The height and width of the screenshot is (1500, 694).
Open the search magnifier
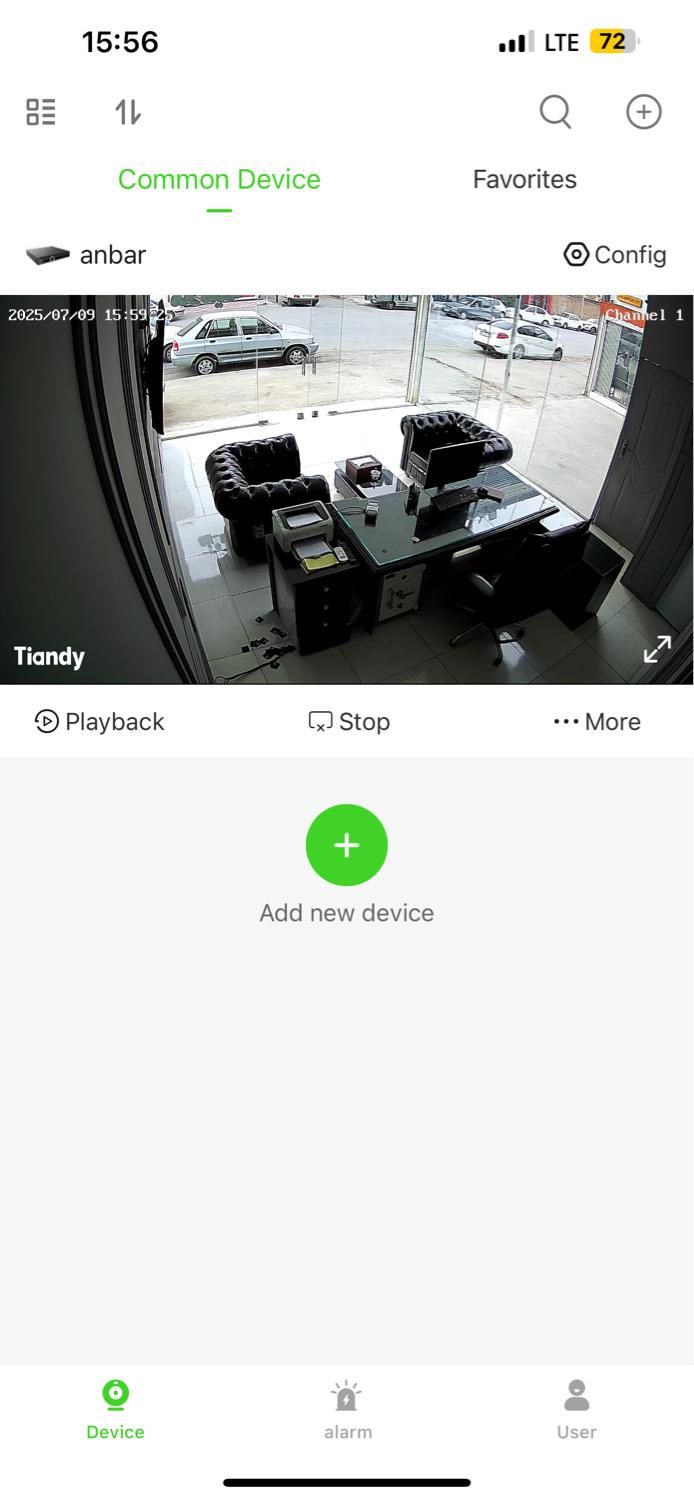click(555, 112)
